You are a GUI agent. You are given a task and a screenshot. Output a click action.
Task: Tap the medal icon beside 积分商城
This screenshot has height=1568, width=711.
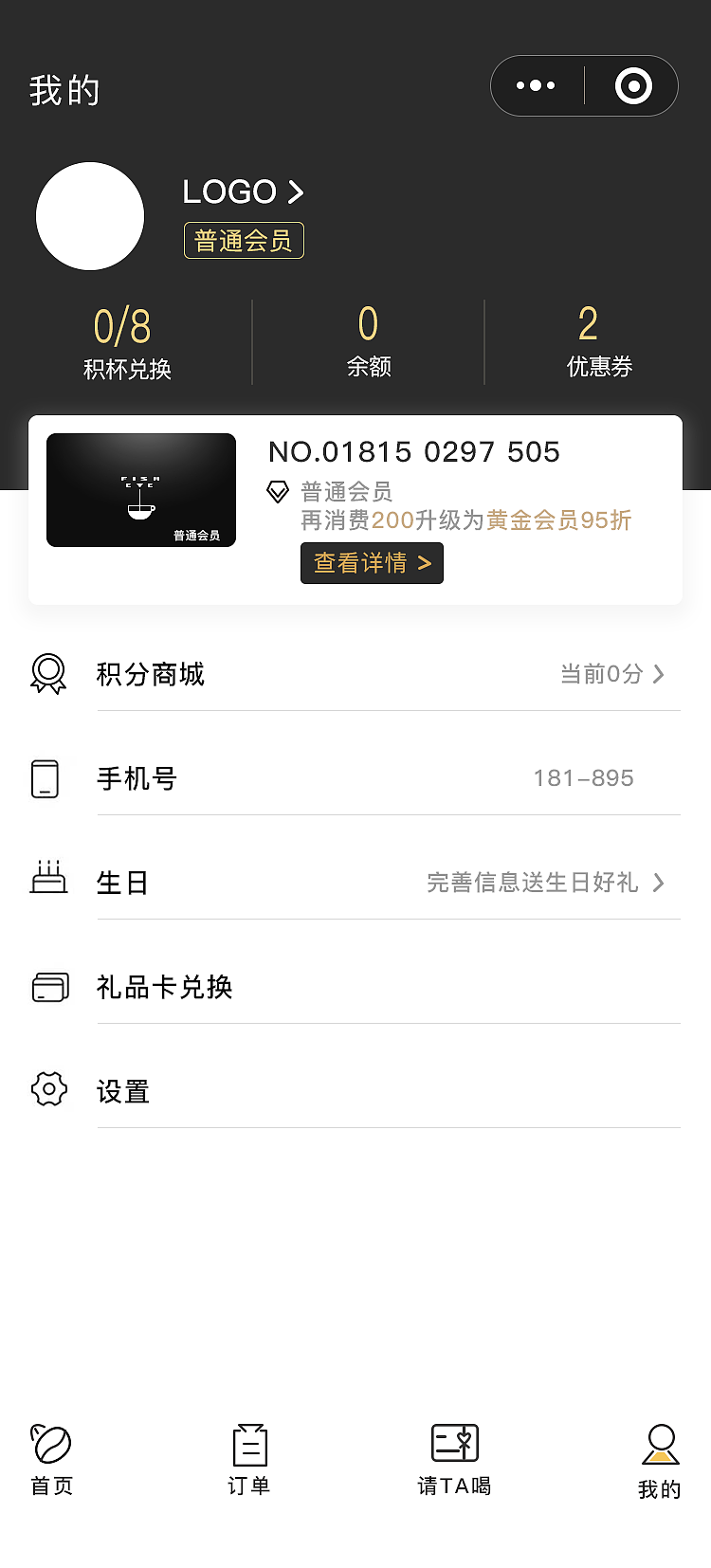(48, 674)
